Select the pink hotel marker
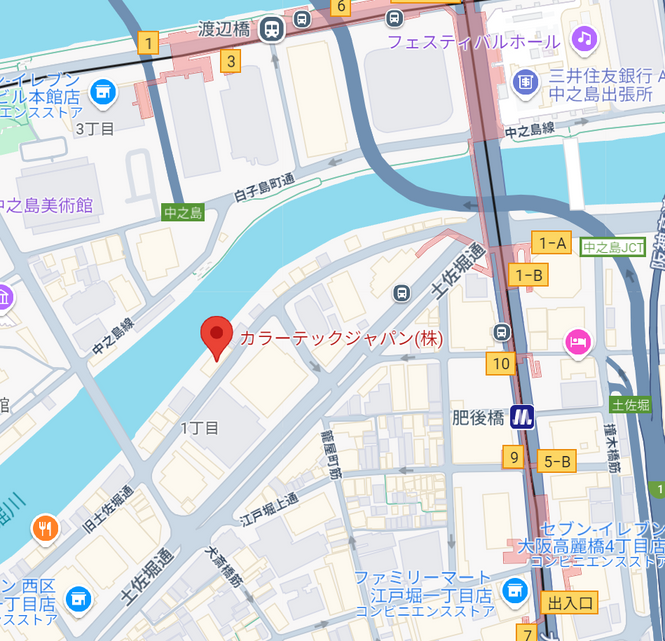665x641 pixels. 578,343
